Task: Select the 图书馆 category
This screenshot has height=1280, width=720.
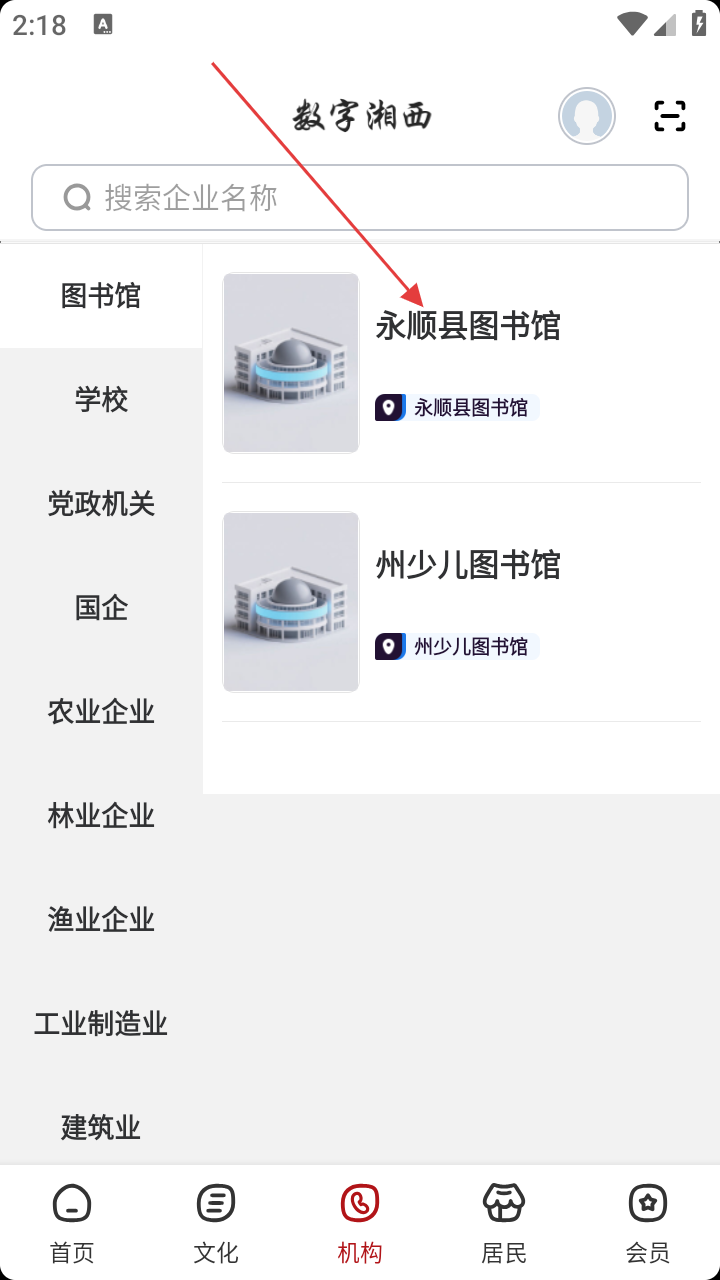Action: pyautogui.click(x=101, y=296)
